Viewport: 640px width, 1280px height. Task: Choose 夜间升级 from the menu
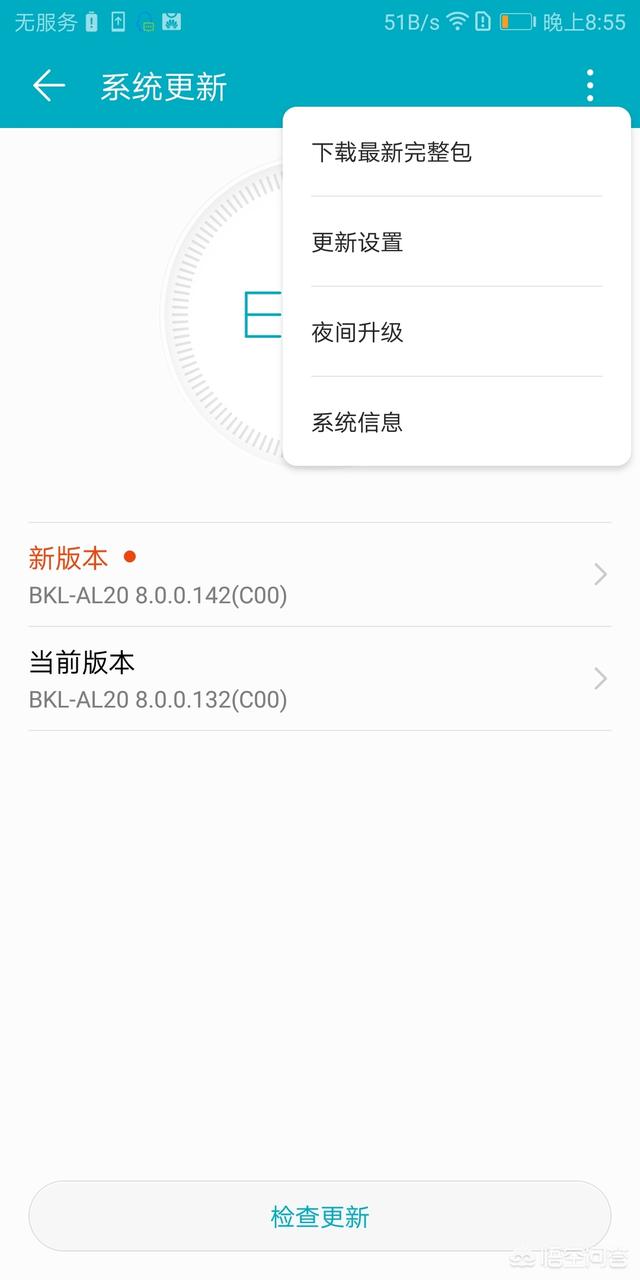coord(456,333)
